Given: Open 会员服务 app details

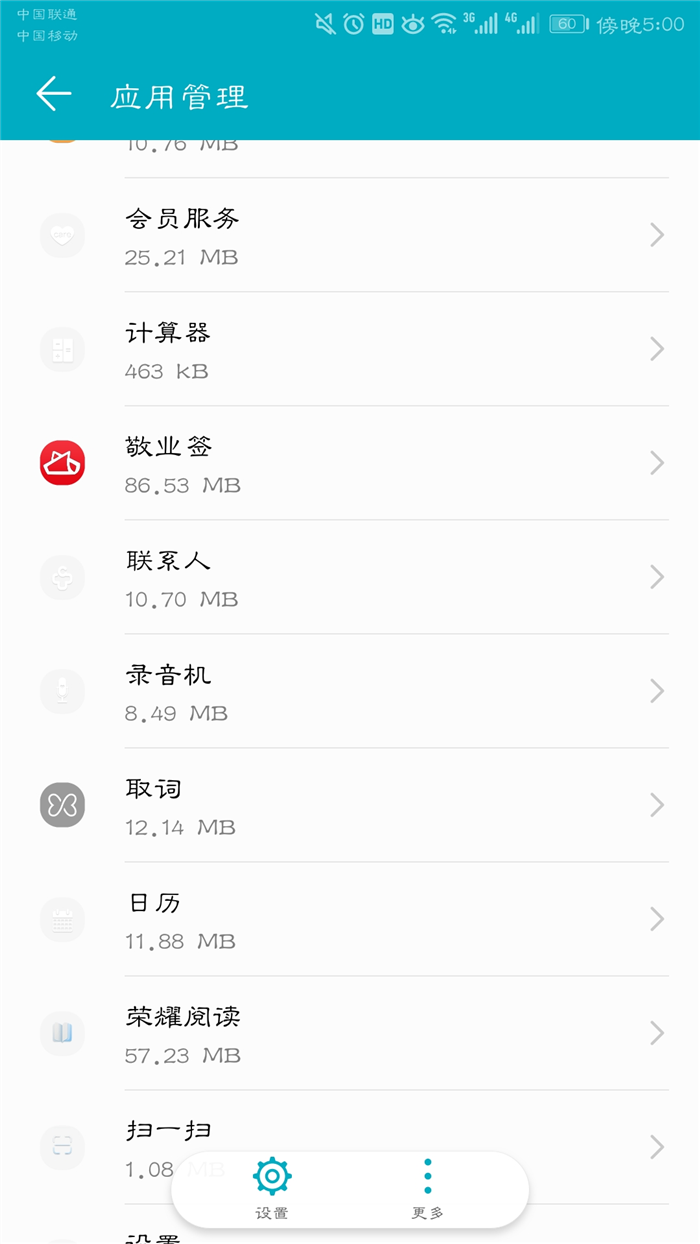Looking at the screenshot, I should [x=350, y=236].
